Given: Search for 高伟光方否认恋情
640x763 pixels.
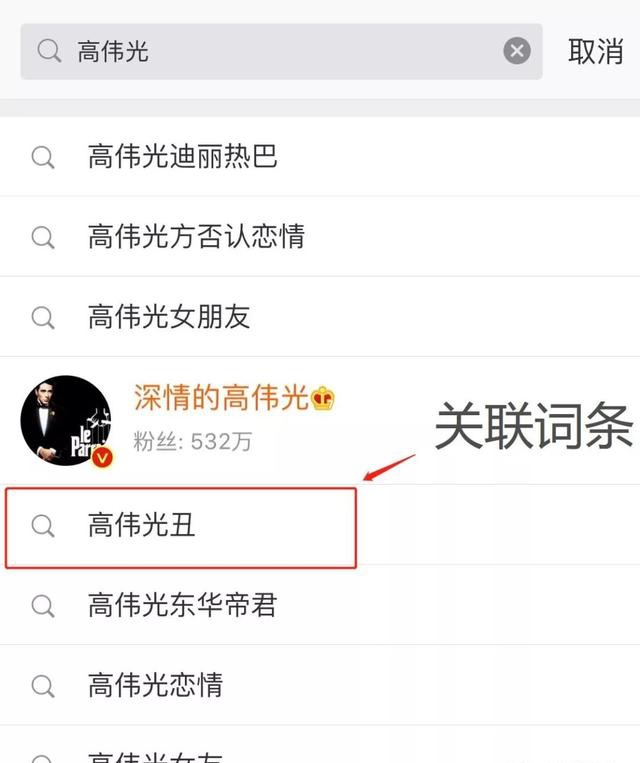Looking at the screenshot, I should pos(196,237).
